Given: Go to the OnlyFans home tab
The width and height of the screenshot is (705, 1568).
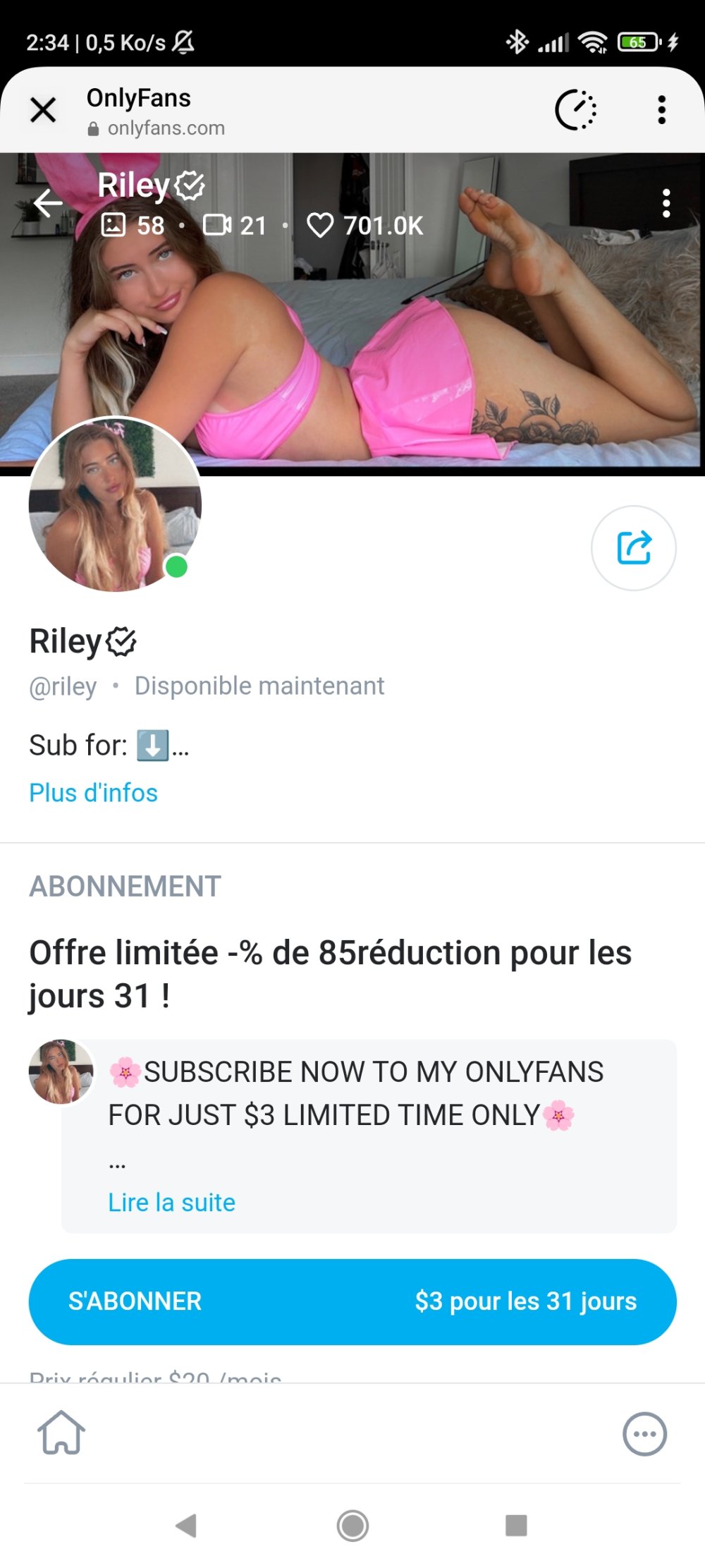Looking at the screenshot, I should pos(61,1433).
